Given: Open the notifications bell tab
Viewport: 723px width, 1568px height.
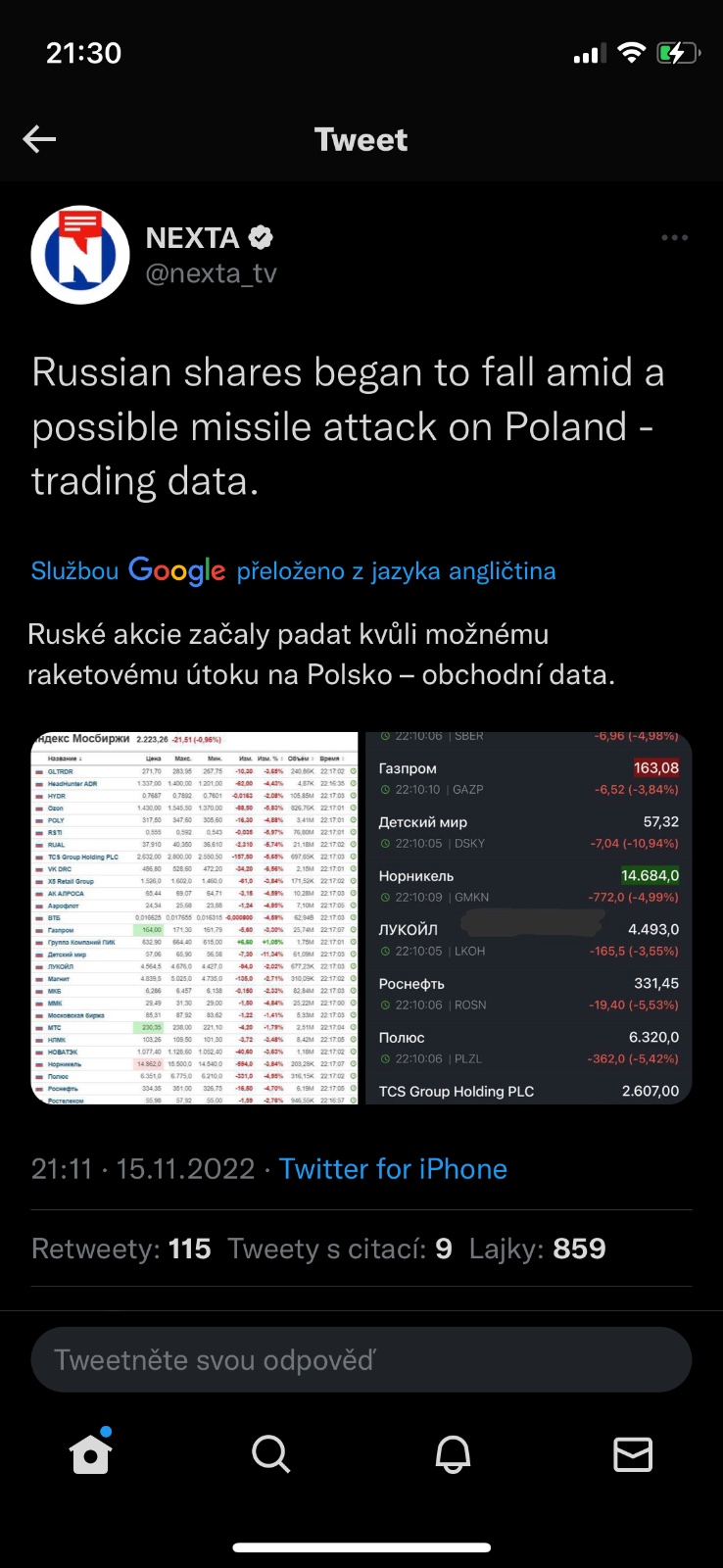Looking at the screenshot, I should coord(453,1454).
